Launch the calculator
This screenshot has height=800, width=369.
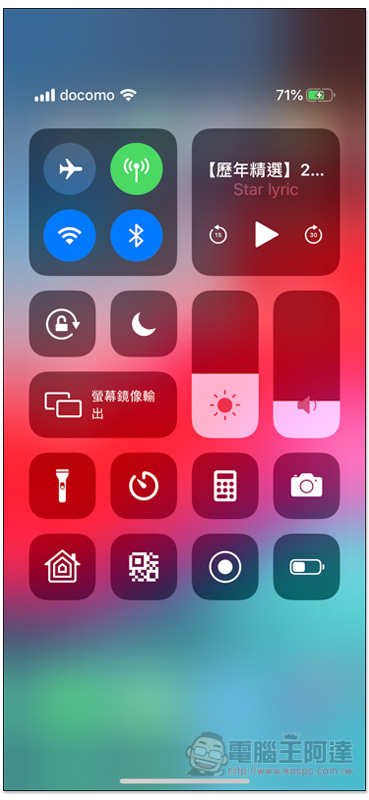[x=225, y=486]
